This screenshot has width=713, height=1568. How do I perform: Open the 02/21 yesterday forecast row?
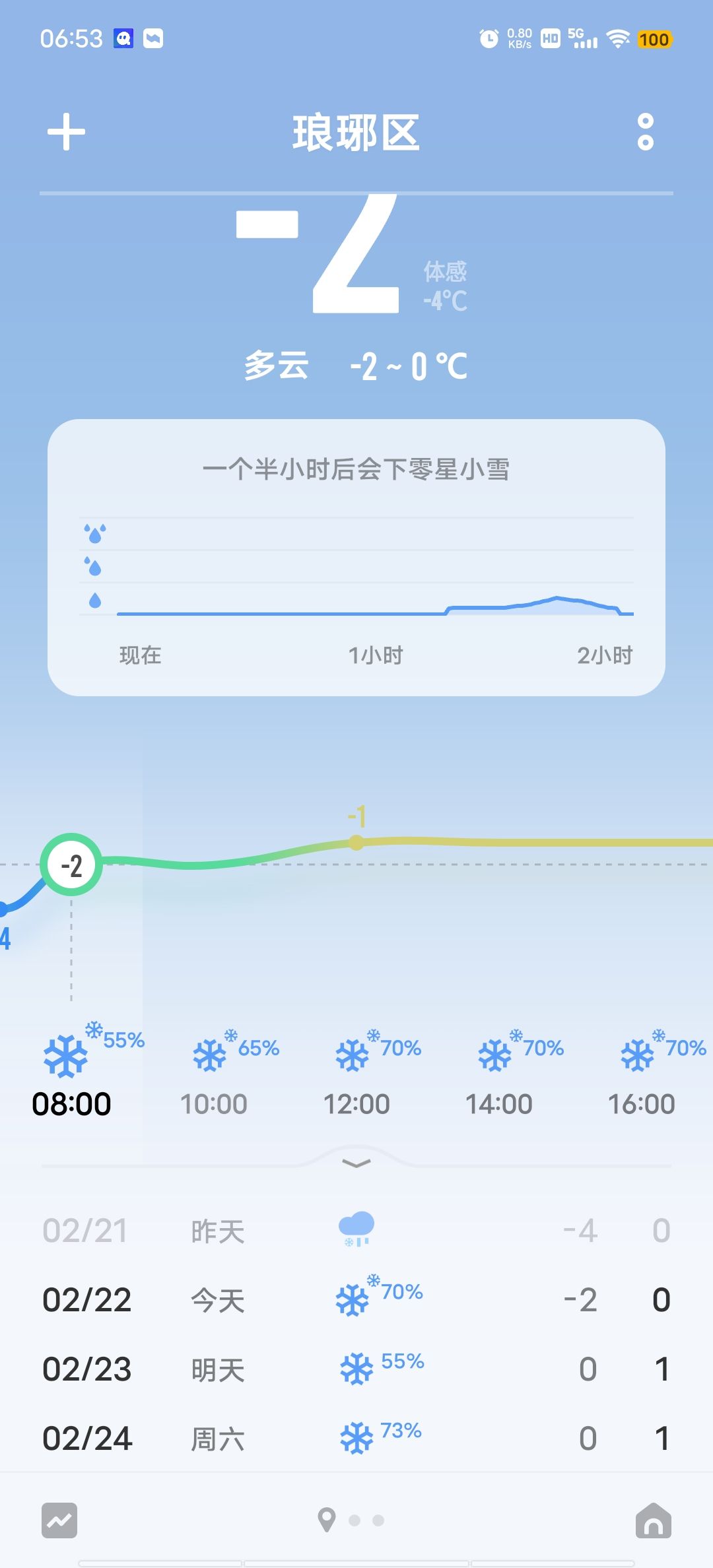356,1230
